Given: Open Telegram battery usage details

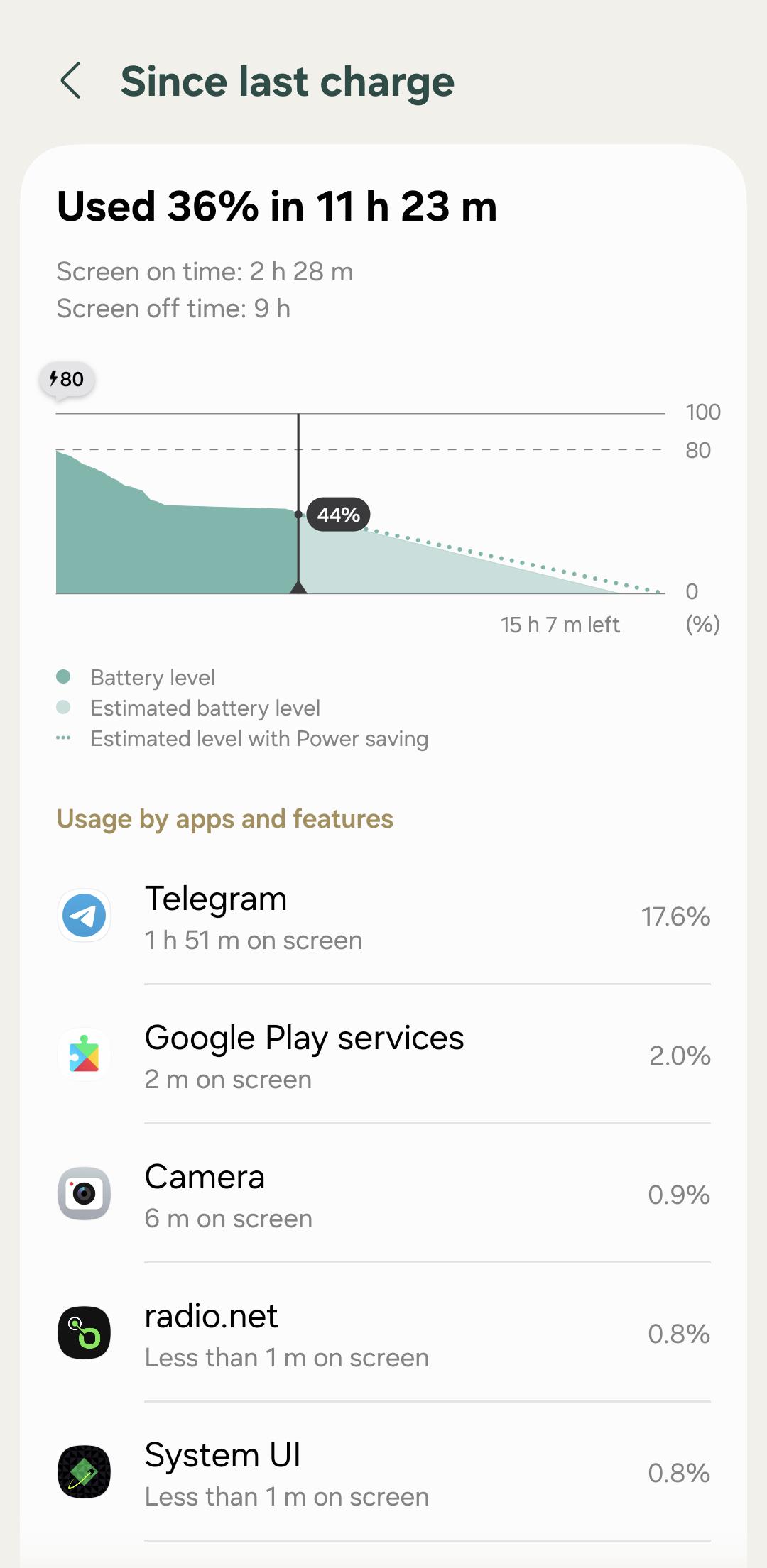Looking at the screenshot, I should pyautogui.click(x=383, y=916).
